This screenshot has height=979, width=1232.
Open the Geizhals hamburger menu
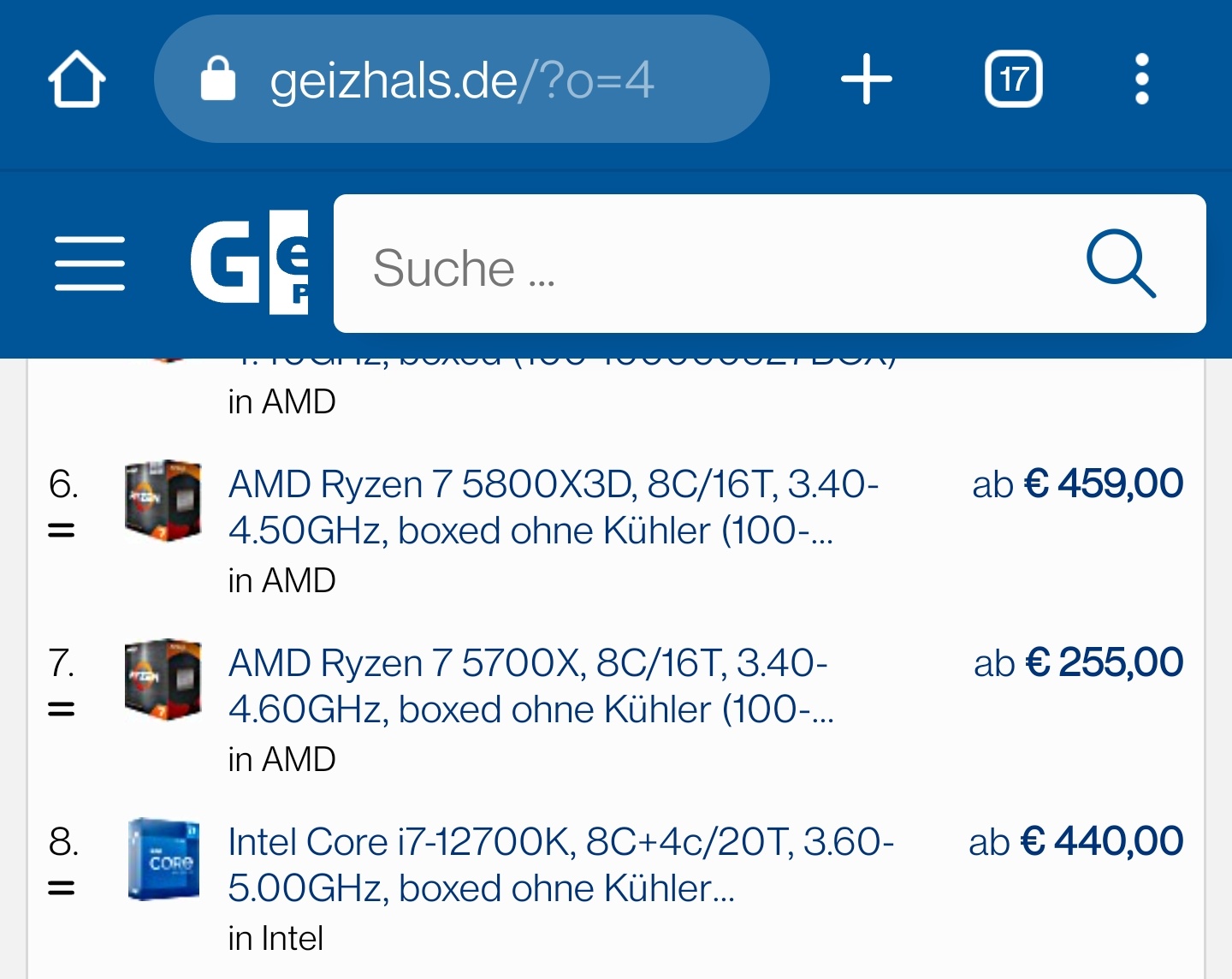90,264
